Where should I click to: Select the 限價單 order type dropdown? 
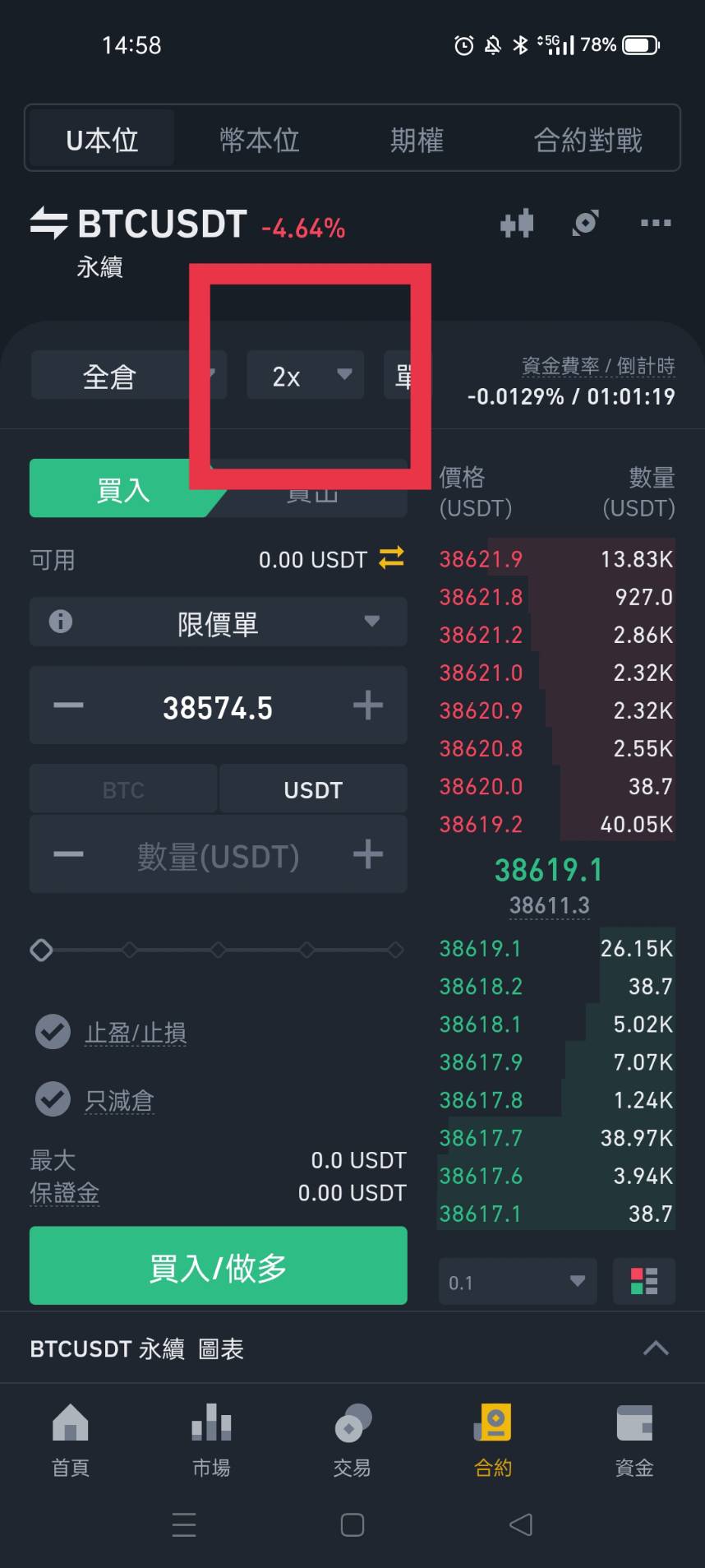click(x=219, y=622)
